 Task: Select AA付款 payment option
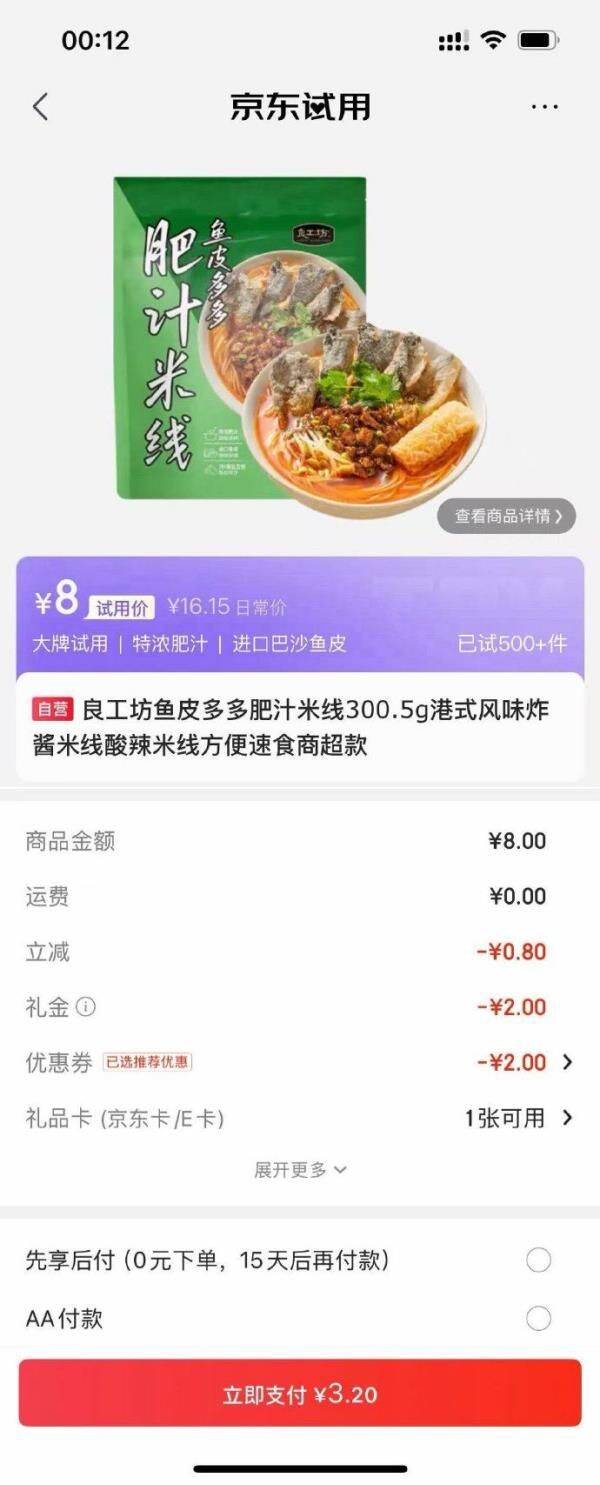click(538, 1318)
